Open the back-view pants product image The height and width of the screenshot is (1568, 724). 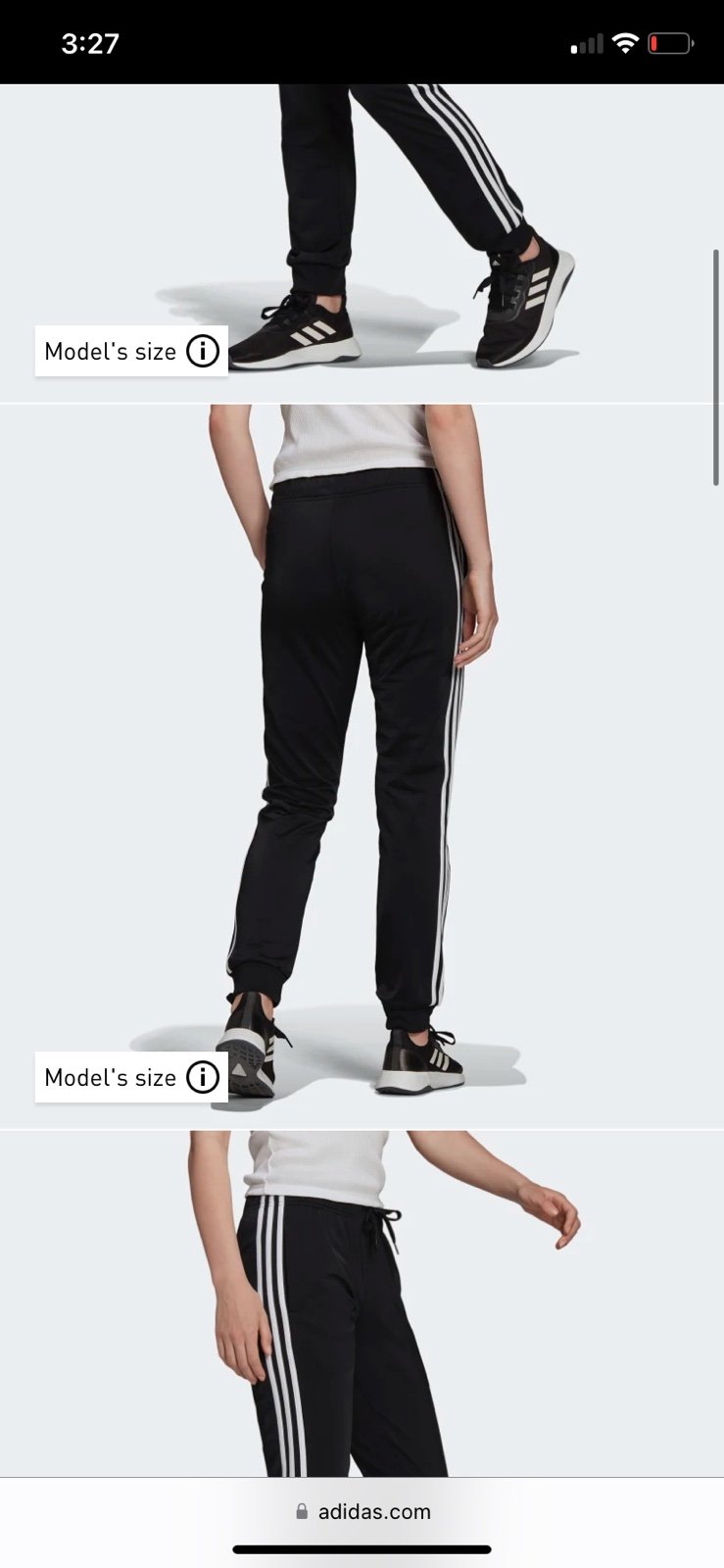[362, 766]
